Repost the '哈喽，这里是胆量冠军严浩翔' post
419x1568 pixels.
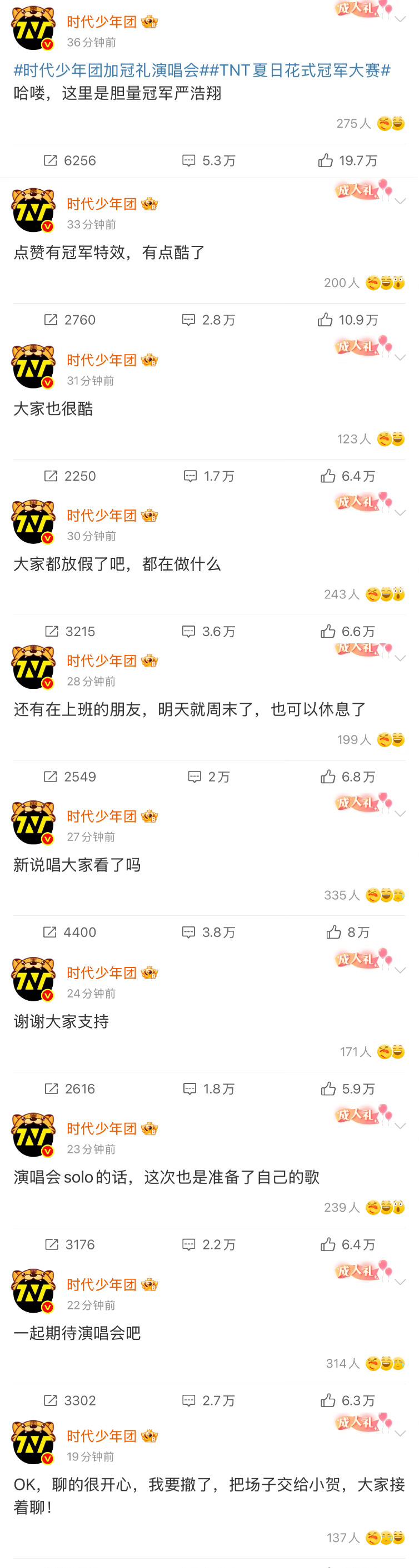coord(69,161)
